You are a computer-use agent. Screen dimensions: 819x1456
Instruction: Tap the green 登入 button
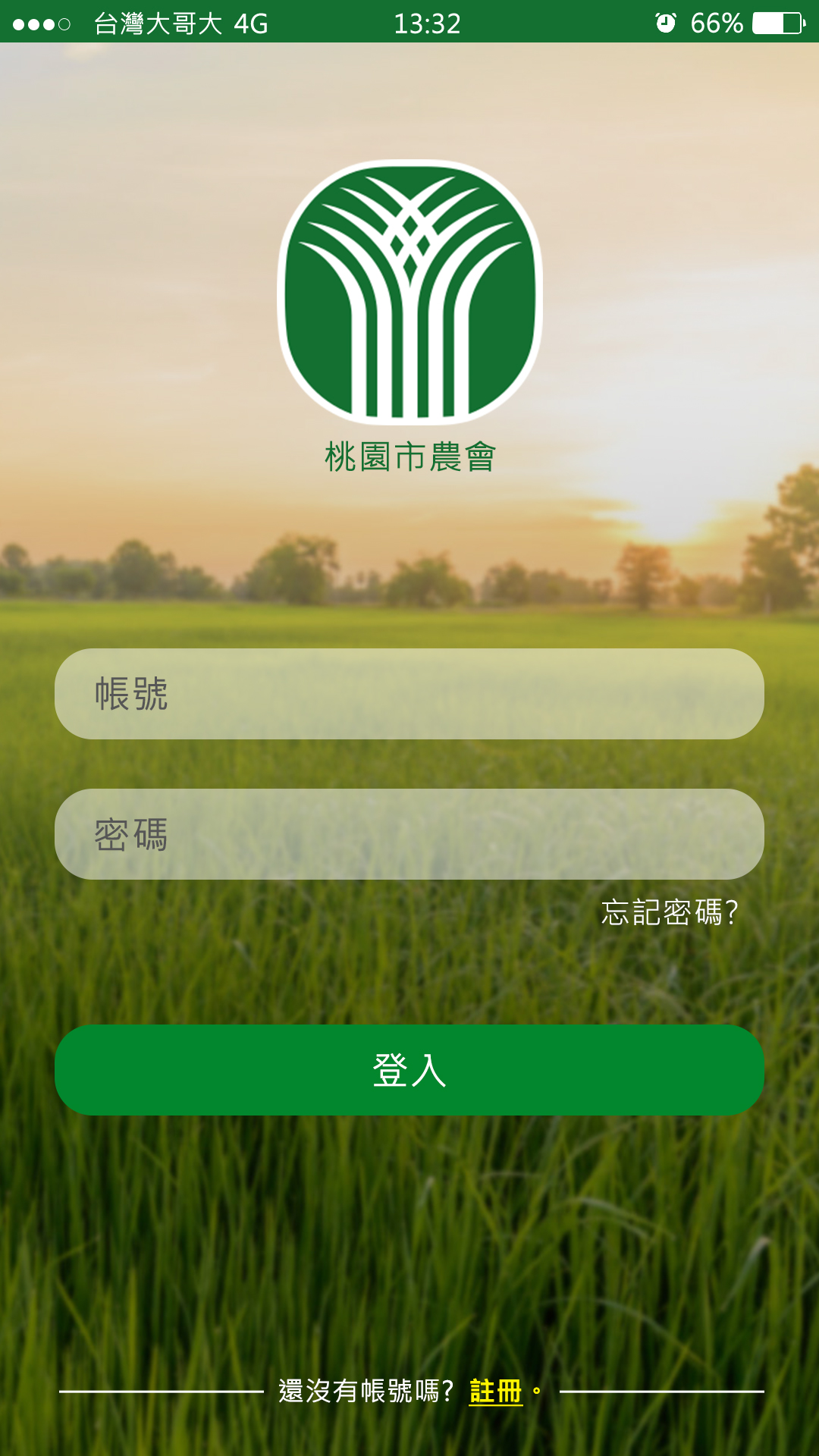tap(409, 1070)
